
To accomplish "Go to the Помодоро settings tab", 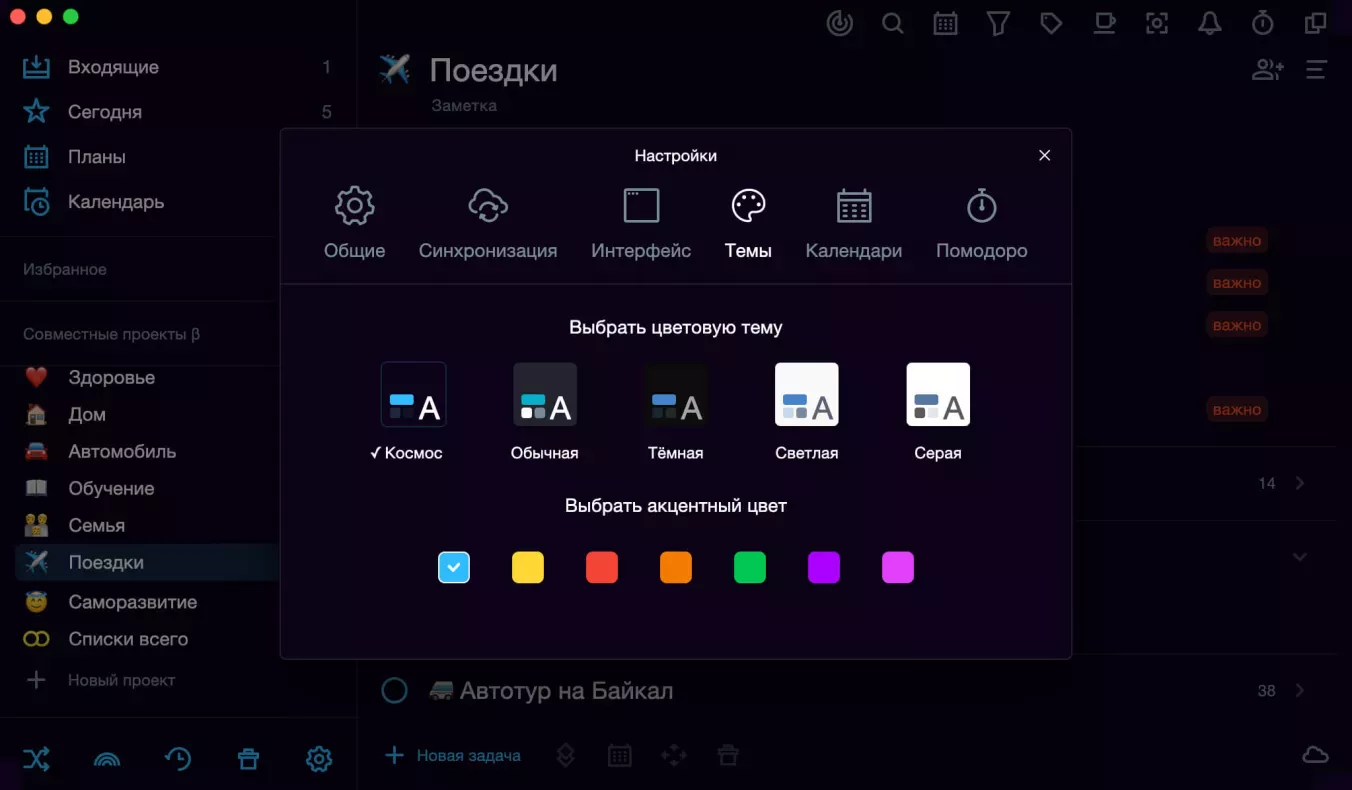I will 981,224.
